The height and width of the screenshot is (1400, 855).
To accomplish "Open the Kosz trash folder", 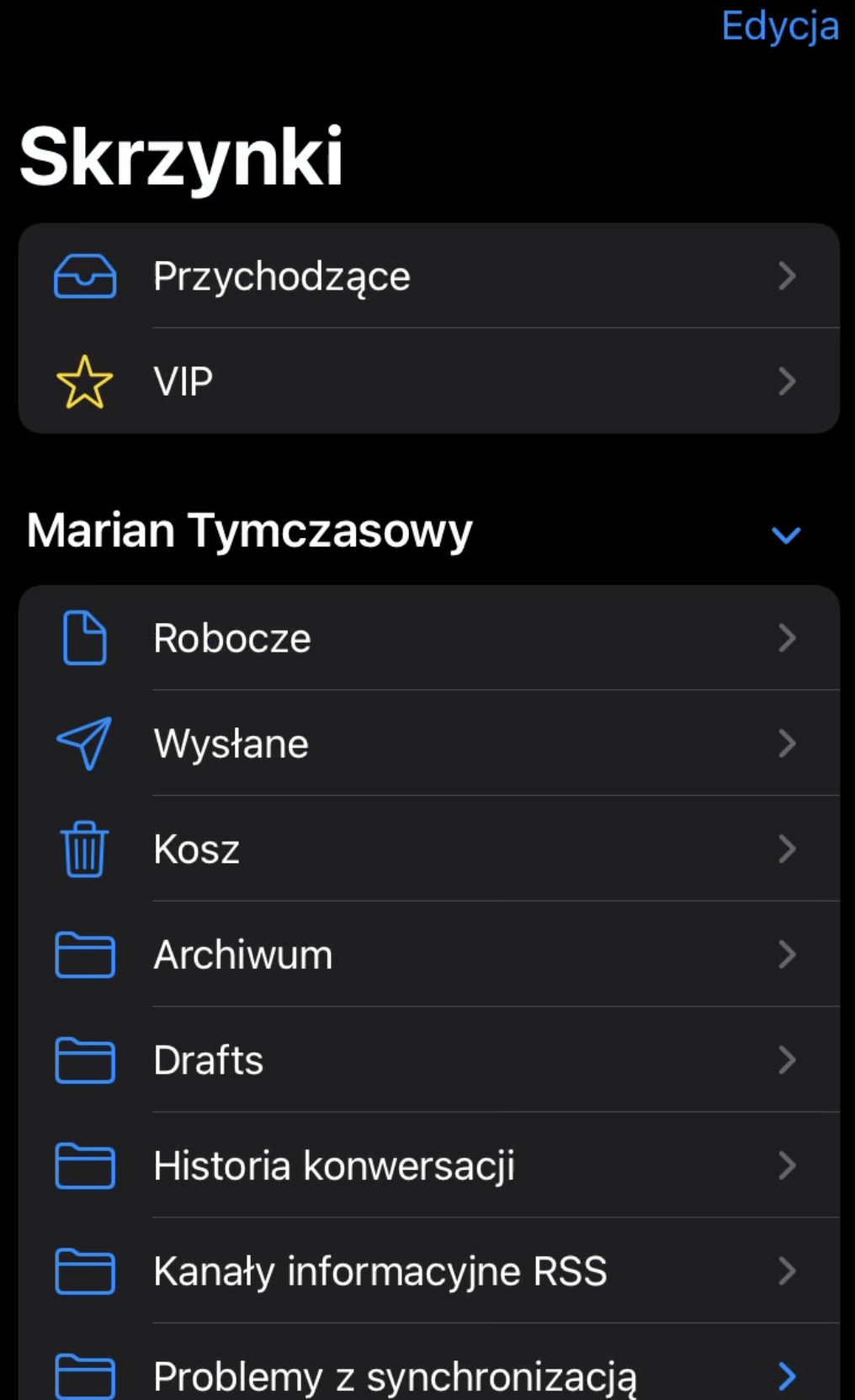I will click(x=429, y=849).
